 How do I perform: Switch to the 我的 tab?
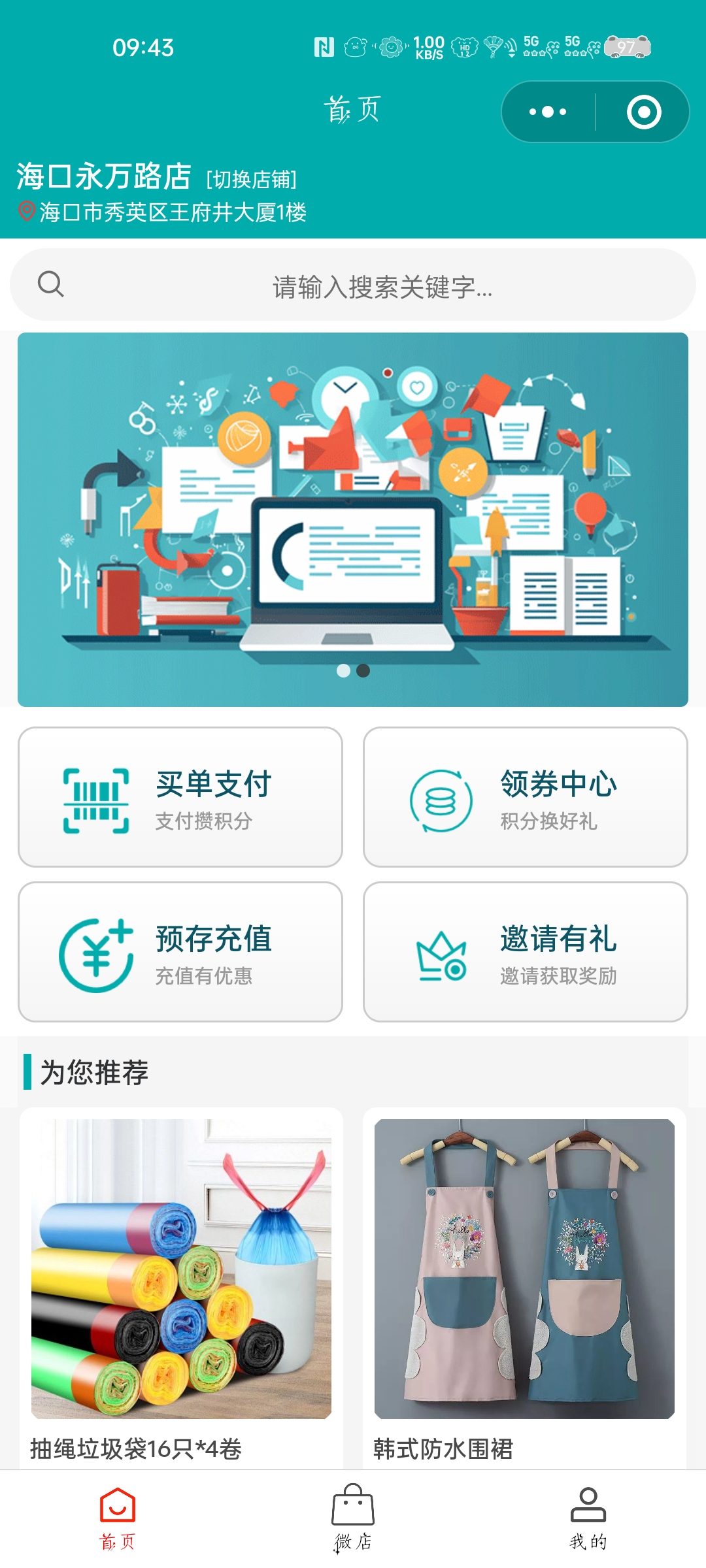pos(588,1519)
